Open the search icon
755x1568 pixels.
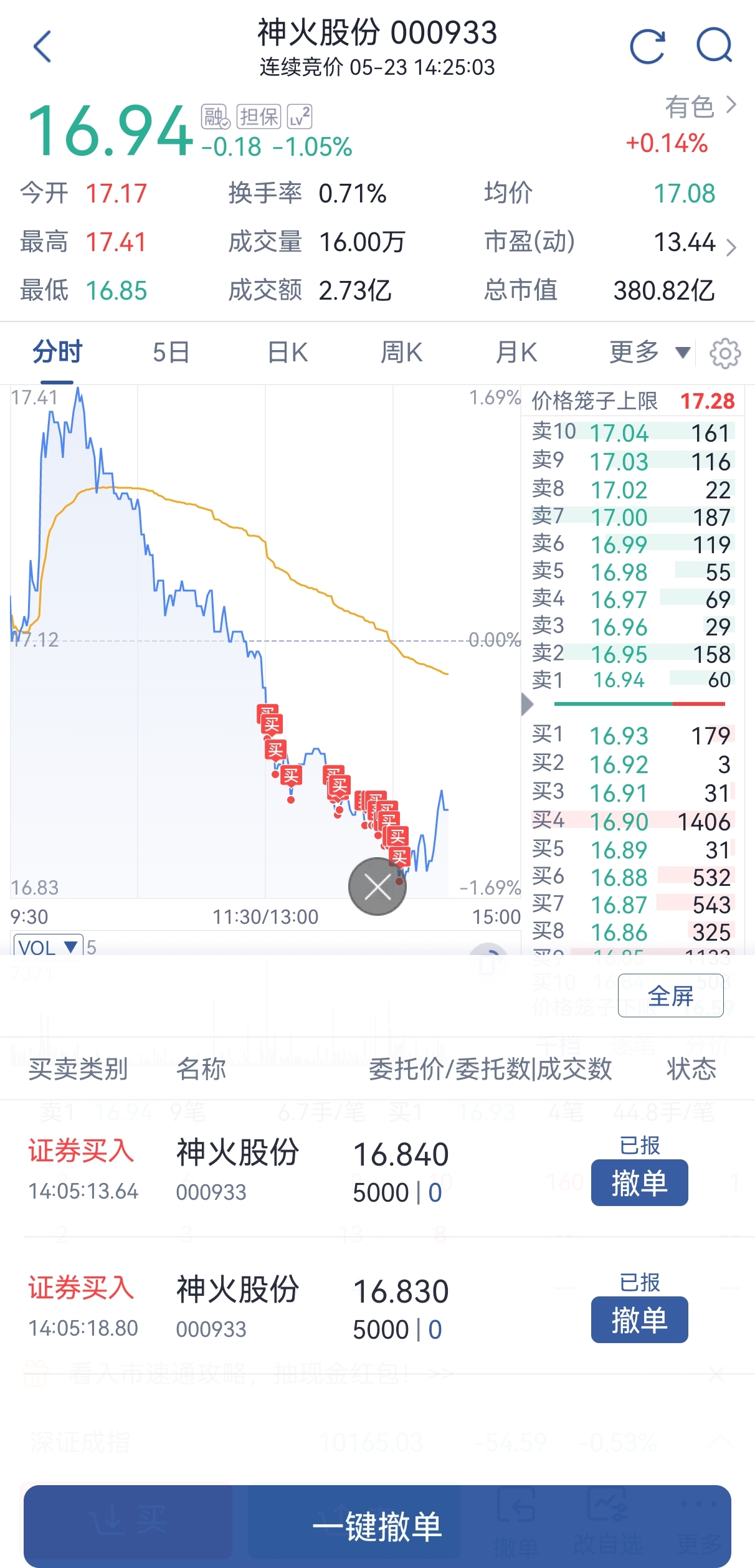coord(714,45)
